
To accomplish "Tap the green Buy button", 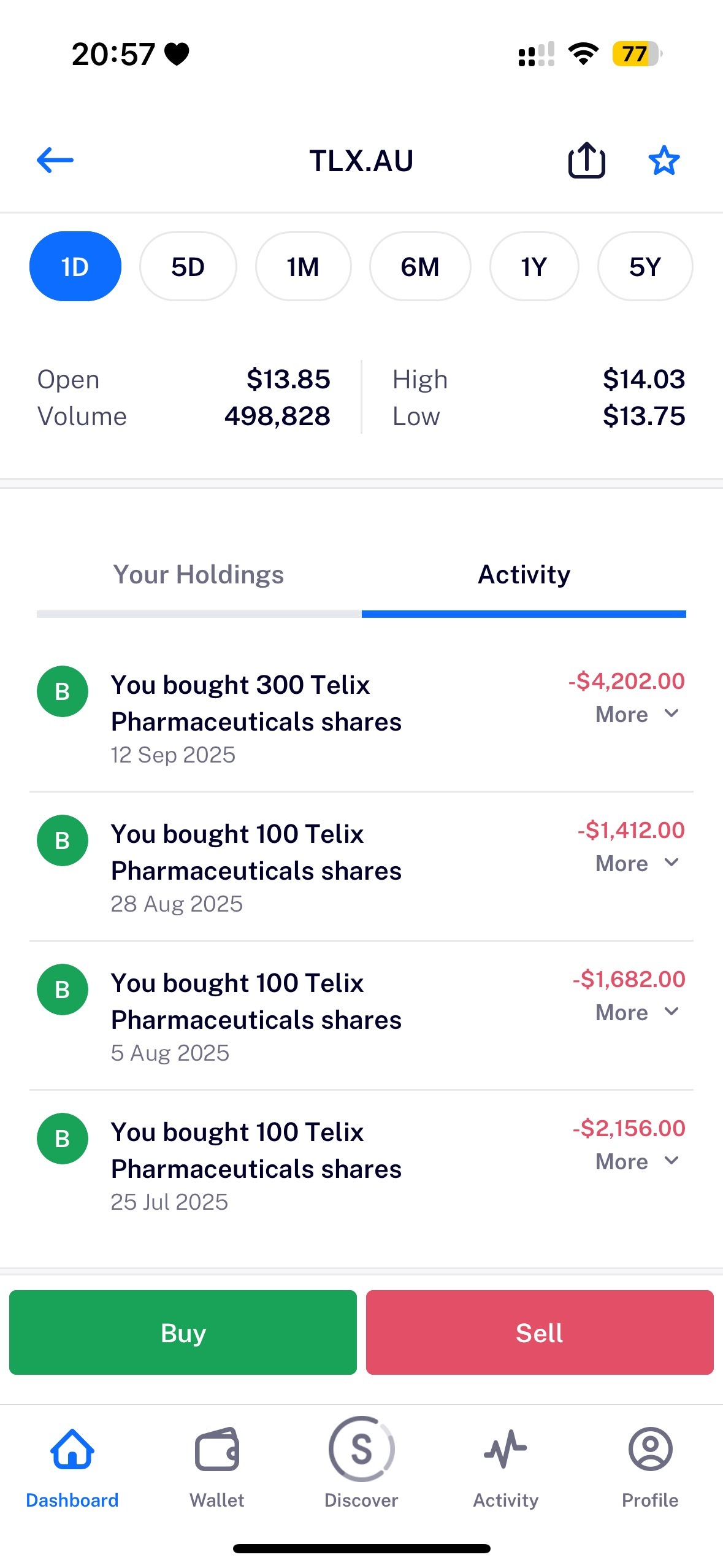I will 183,1332.
